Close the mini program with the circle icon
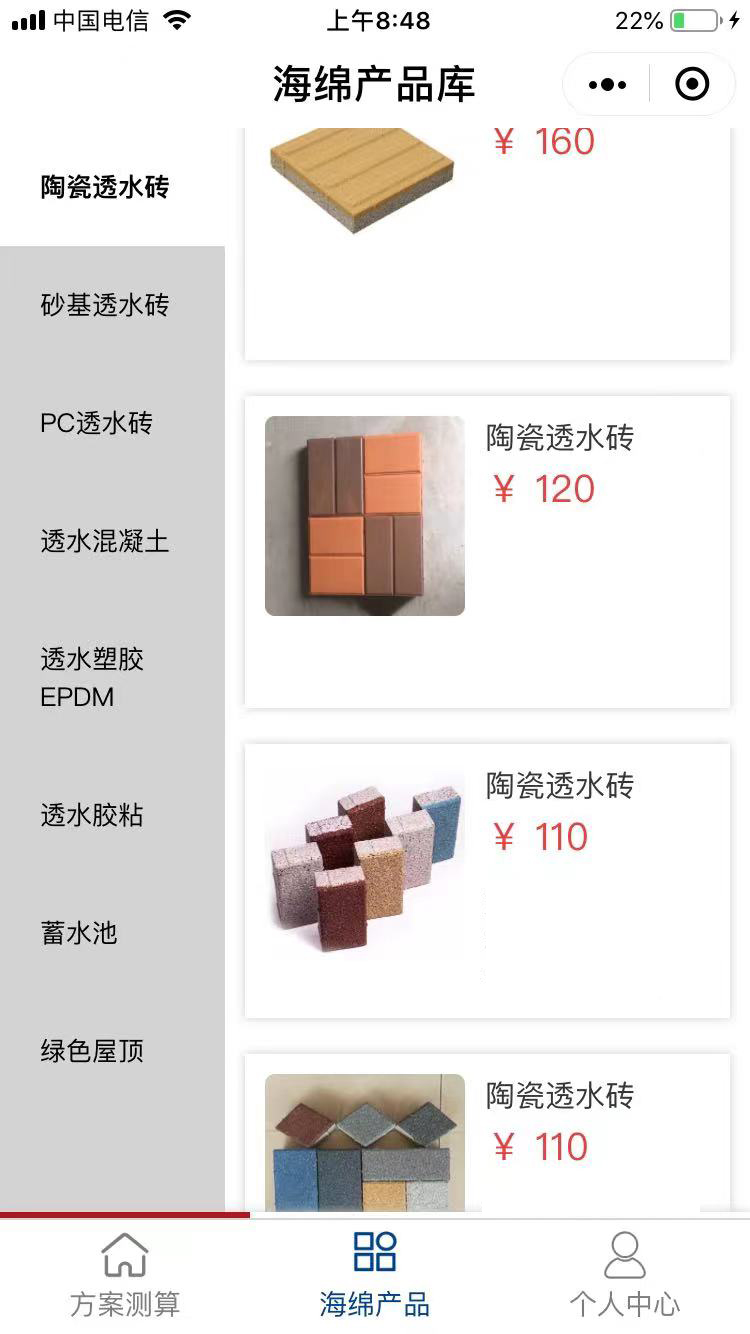This screenshot has height=1334, width=750. point(692,85)
